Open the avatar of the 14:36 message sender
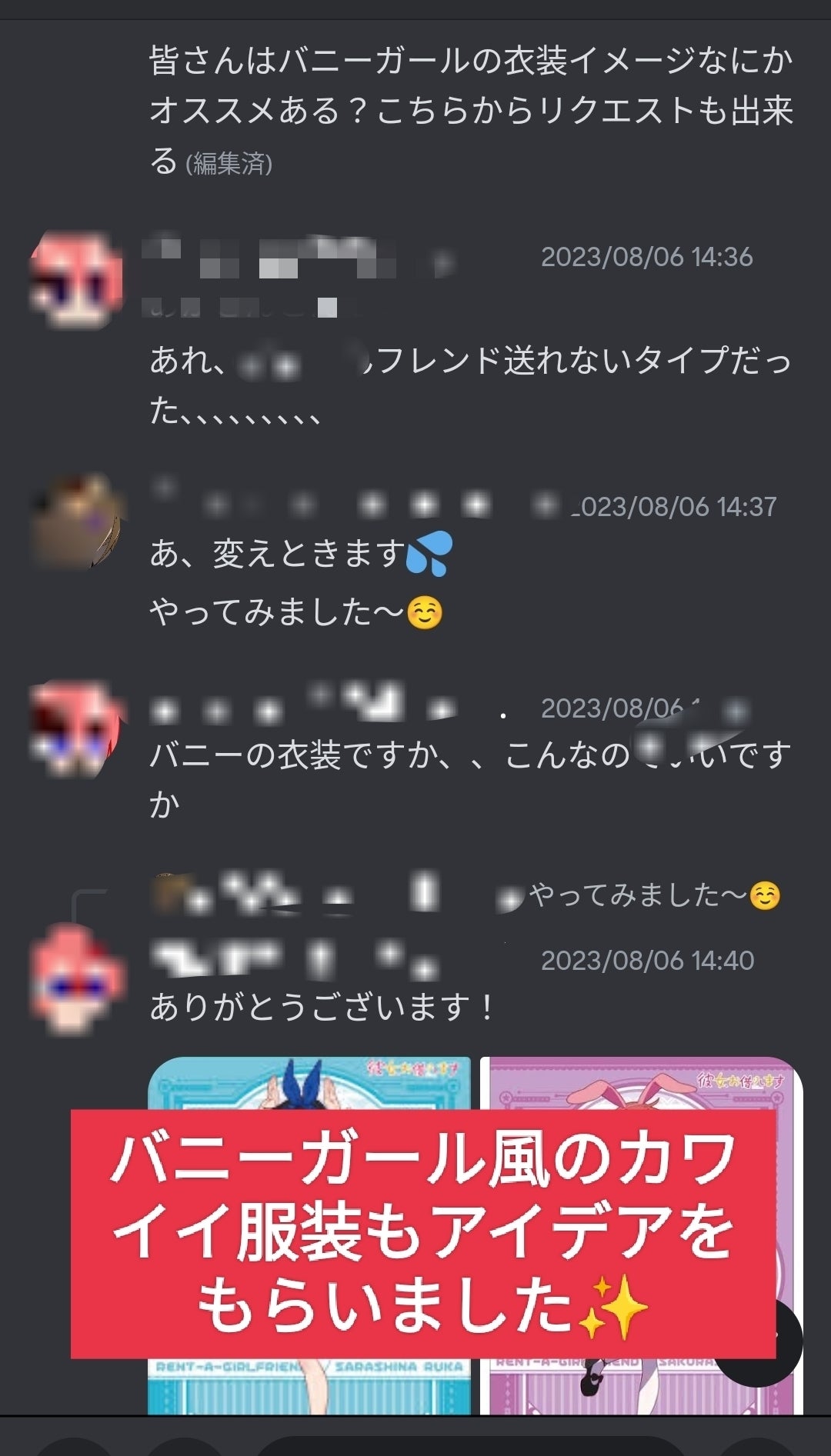831x1456 pixels. click(75, 280)
